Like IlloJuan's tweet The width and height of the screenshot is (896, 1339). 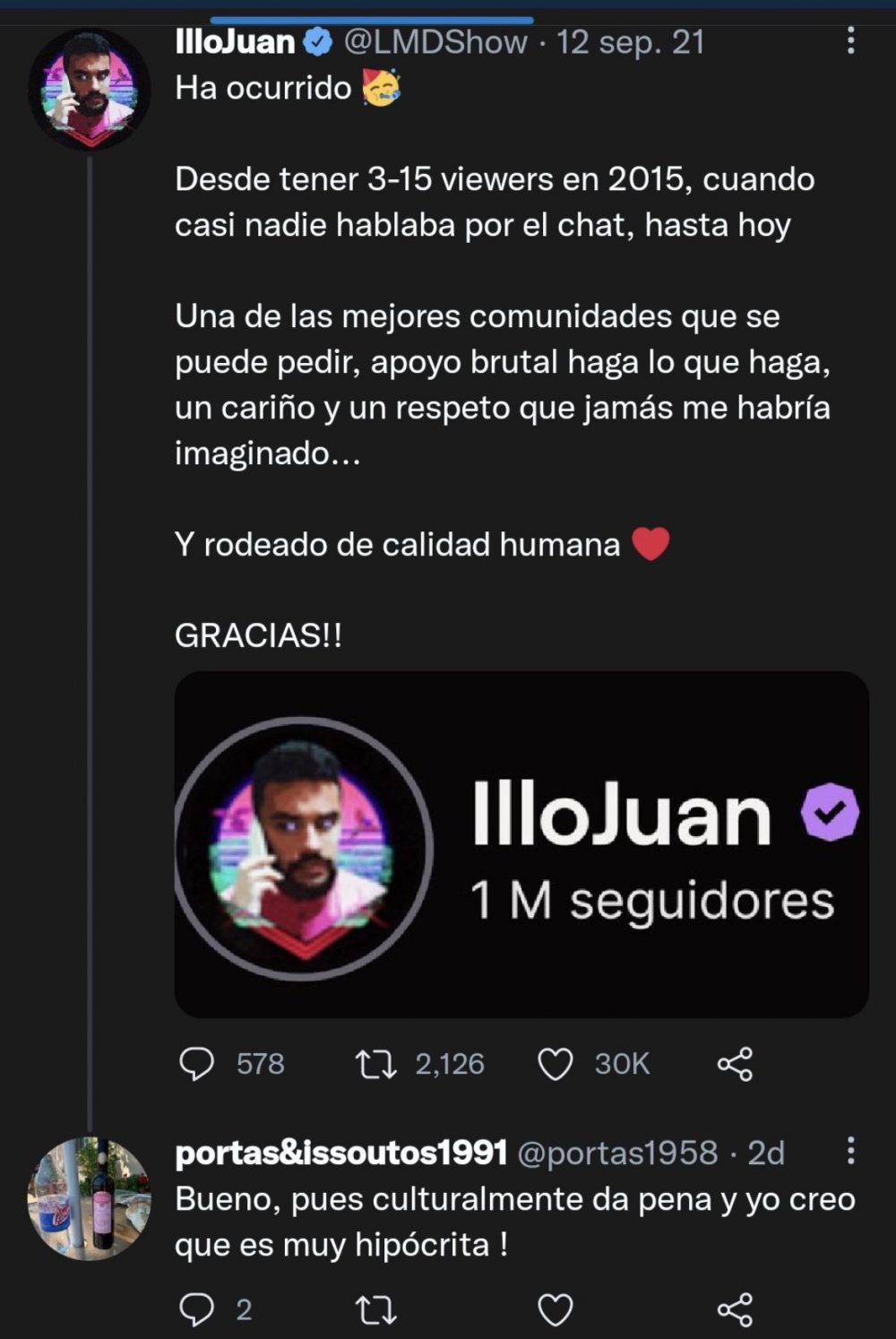pyautogui.click(x=556, y=1065)
